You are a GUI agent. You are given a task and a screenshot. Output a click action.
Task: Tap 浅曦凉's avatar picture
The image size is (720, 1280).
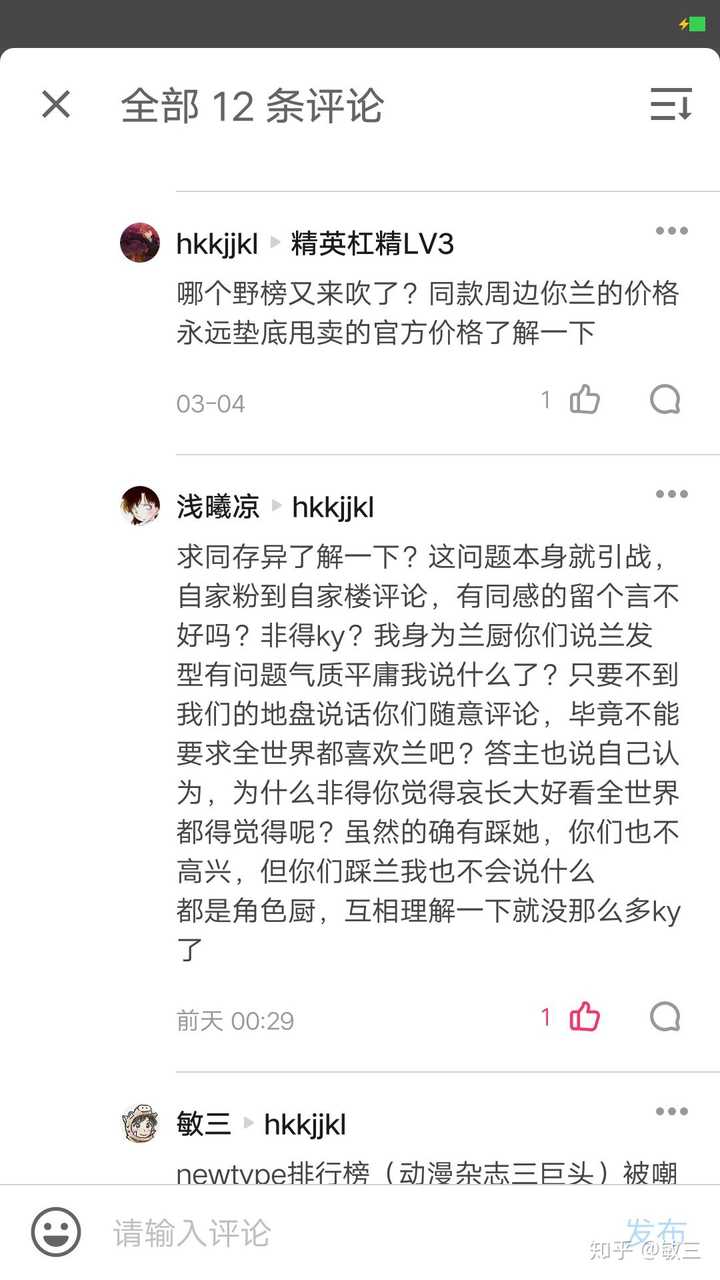click(x=140, y=506)
